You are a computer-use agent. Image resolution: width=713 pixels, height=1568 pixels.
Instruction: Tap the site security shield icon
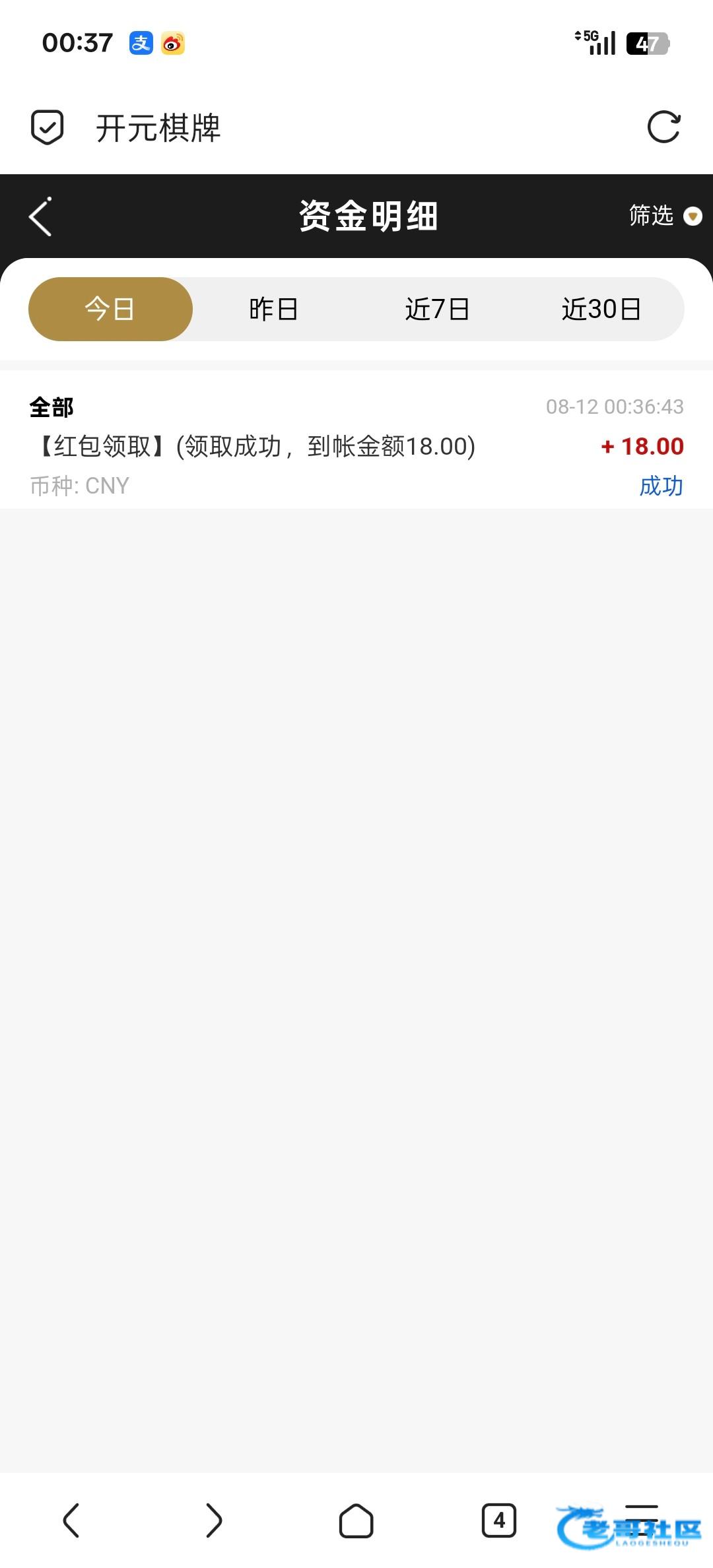pyautogui.click(x=48, y=127)
